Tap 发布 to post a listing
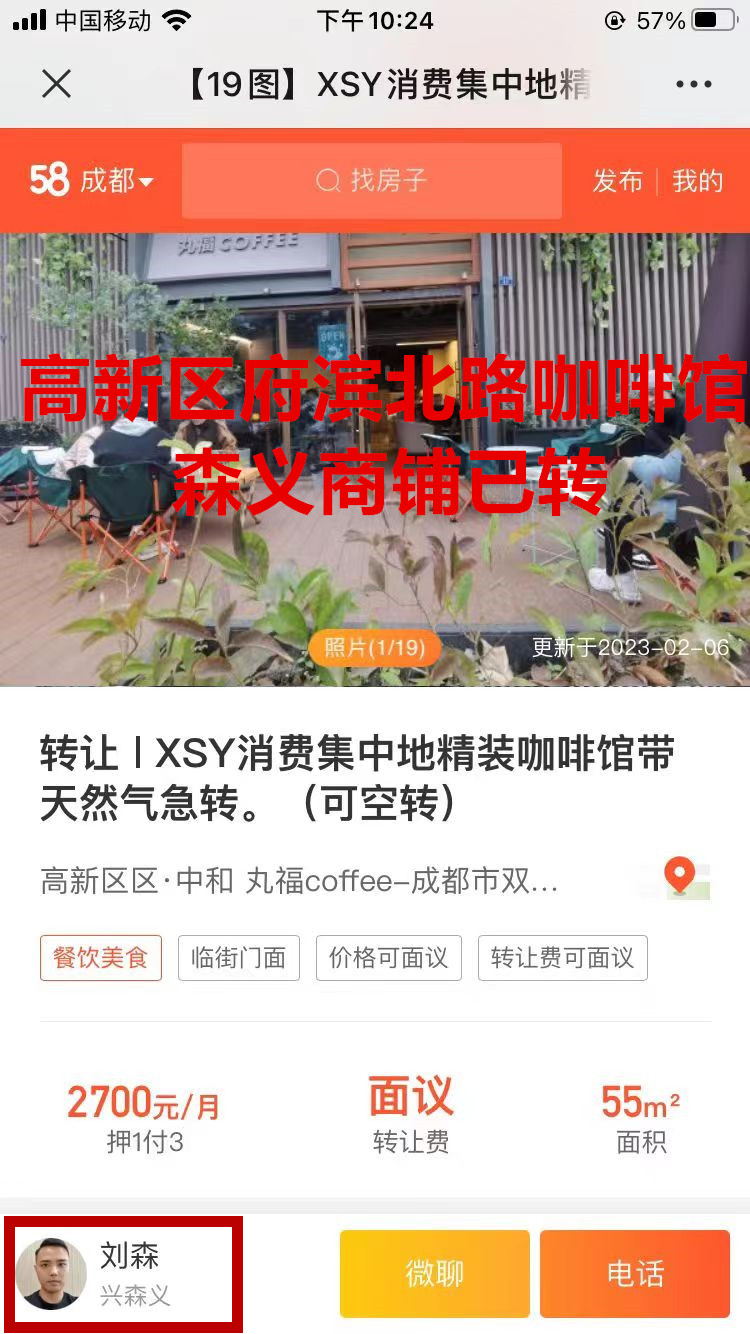Screen dimensions: 750x1334 click(617, 181)
